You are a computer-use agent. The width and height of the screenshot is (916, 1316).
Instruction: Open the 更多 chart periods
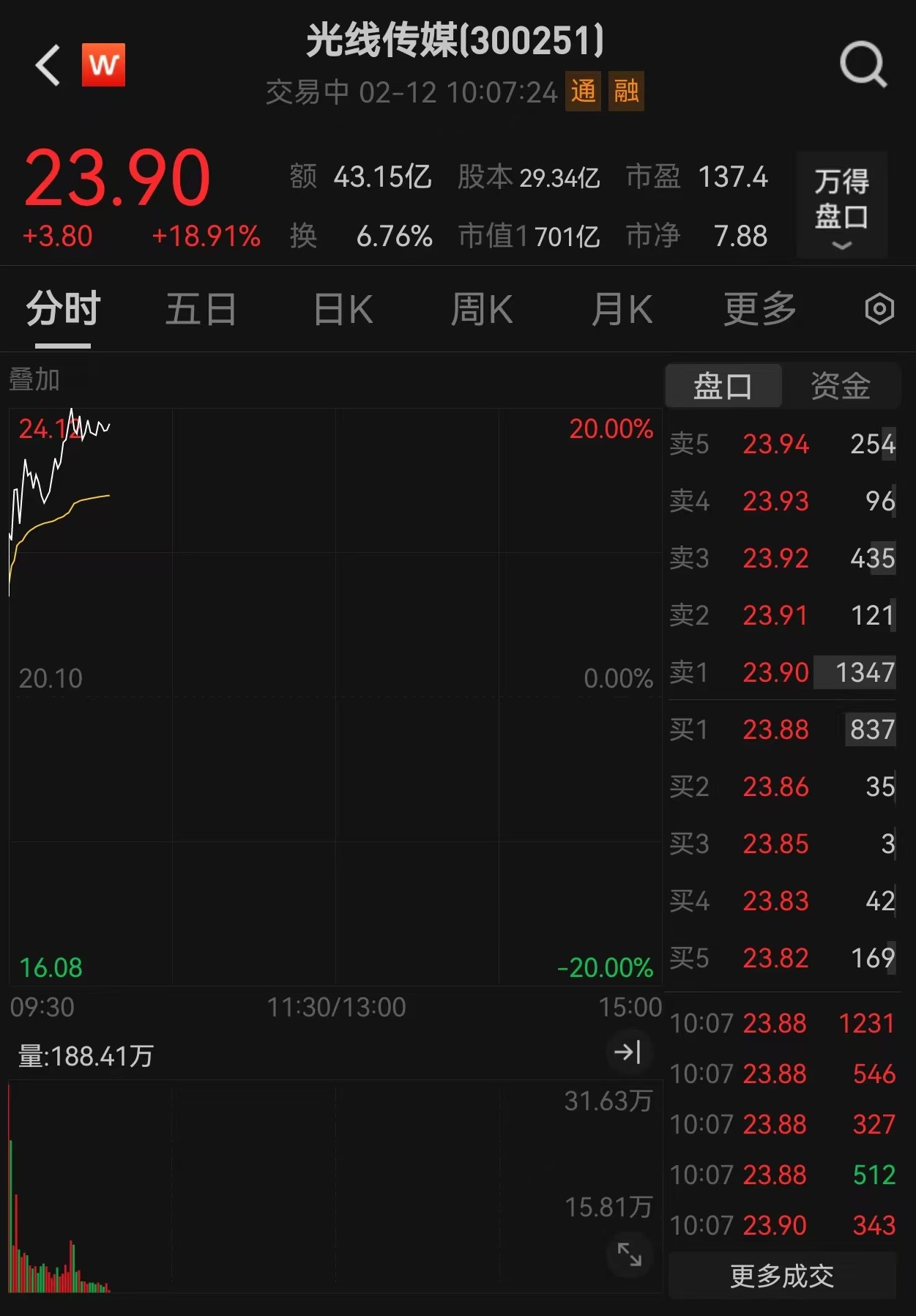pos(760,309)
